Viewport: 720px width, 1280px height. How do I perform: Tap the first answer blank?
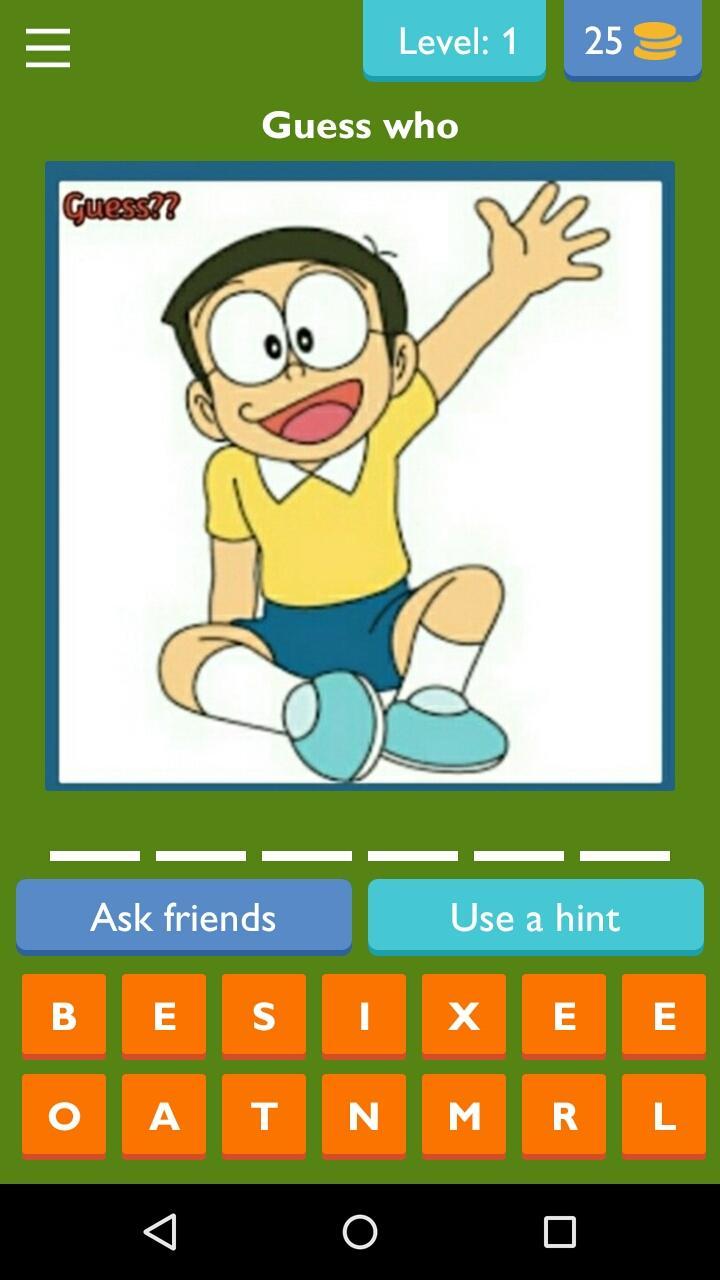point(94,854)
